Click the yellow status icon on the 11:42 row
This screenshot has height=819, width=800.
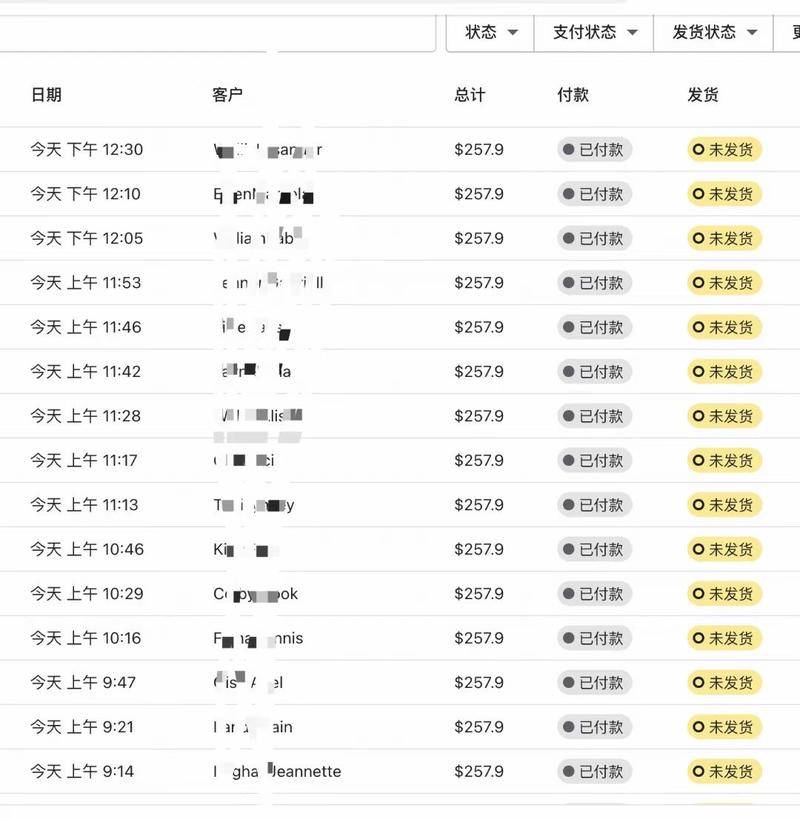click(x=699, y=371)
